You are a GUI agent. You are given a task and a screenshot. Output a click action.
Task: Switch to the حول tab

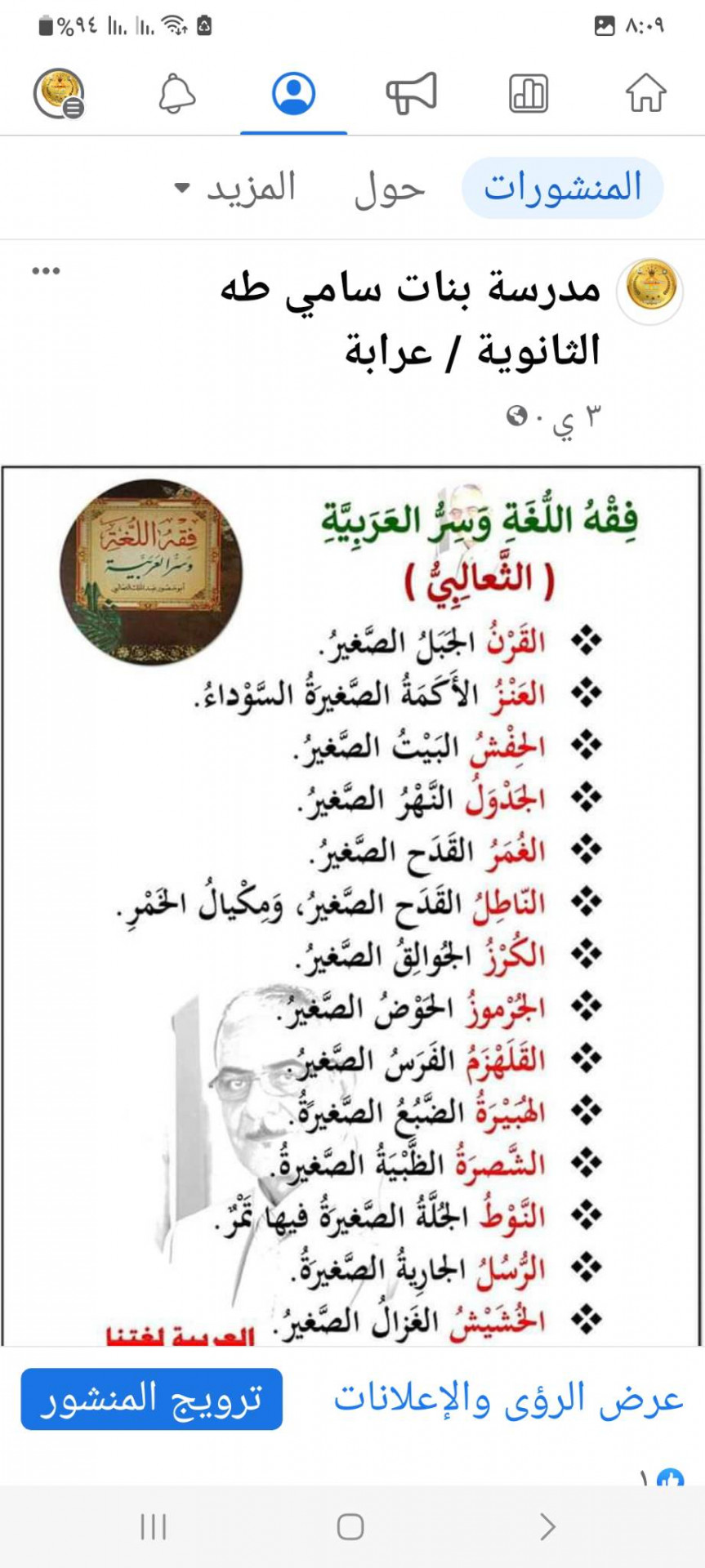pyautogui.click(x=390, y=189)
